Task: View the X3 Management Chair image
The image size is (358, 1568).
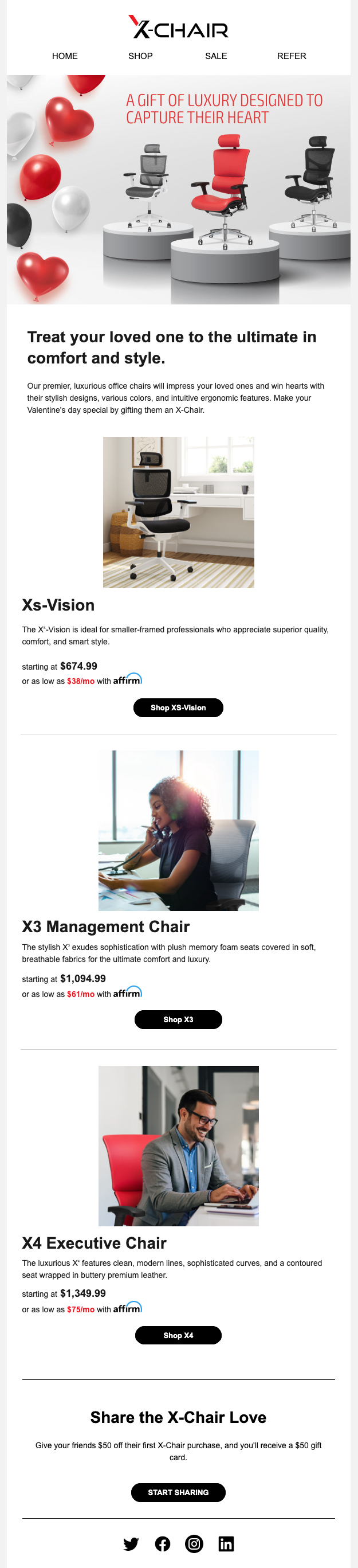Action: click(179, 830)
